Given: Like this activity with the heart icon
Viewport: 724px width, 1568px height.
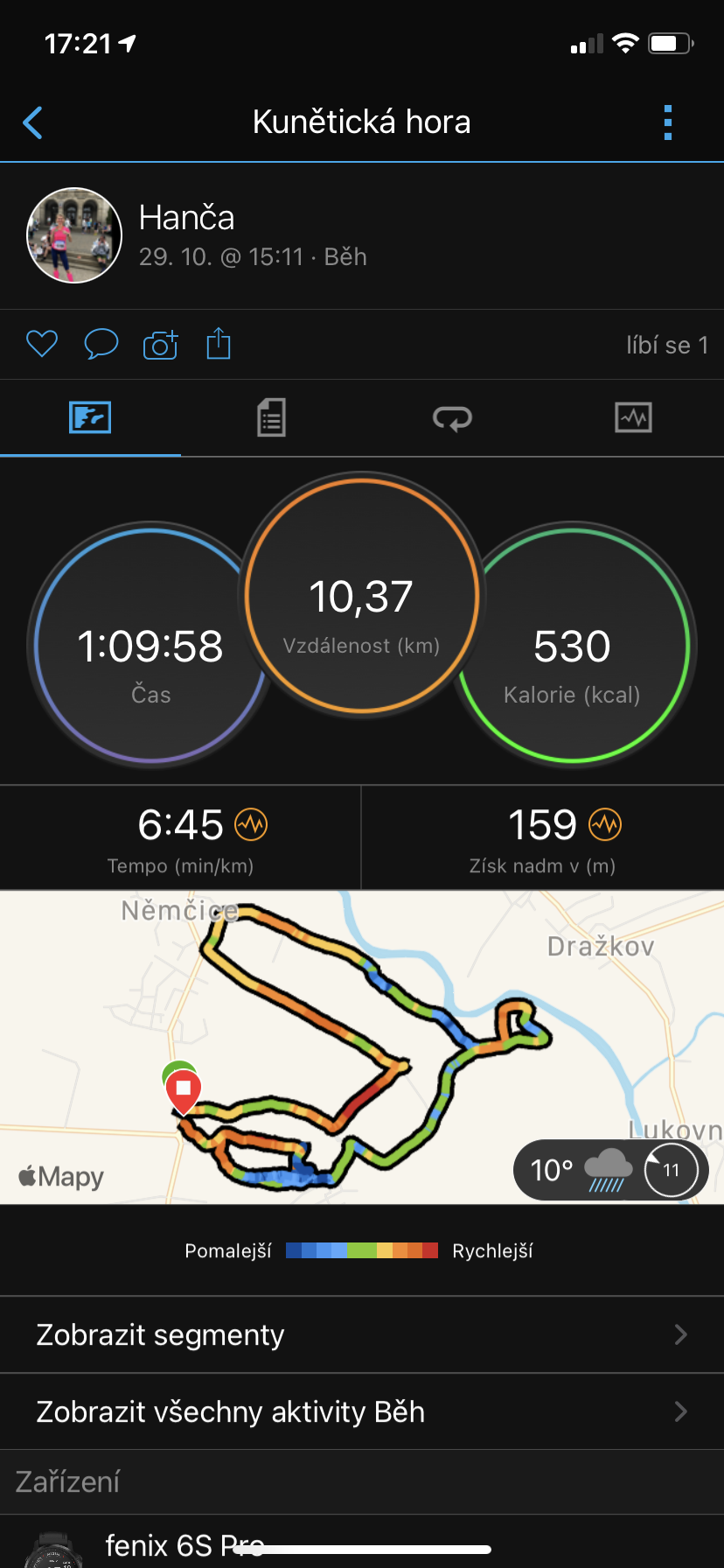Looking at the screenshot, I should click(42, 344).
